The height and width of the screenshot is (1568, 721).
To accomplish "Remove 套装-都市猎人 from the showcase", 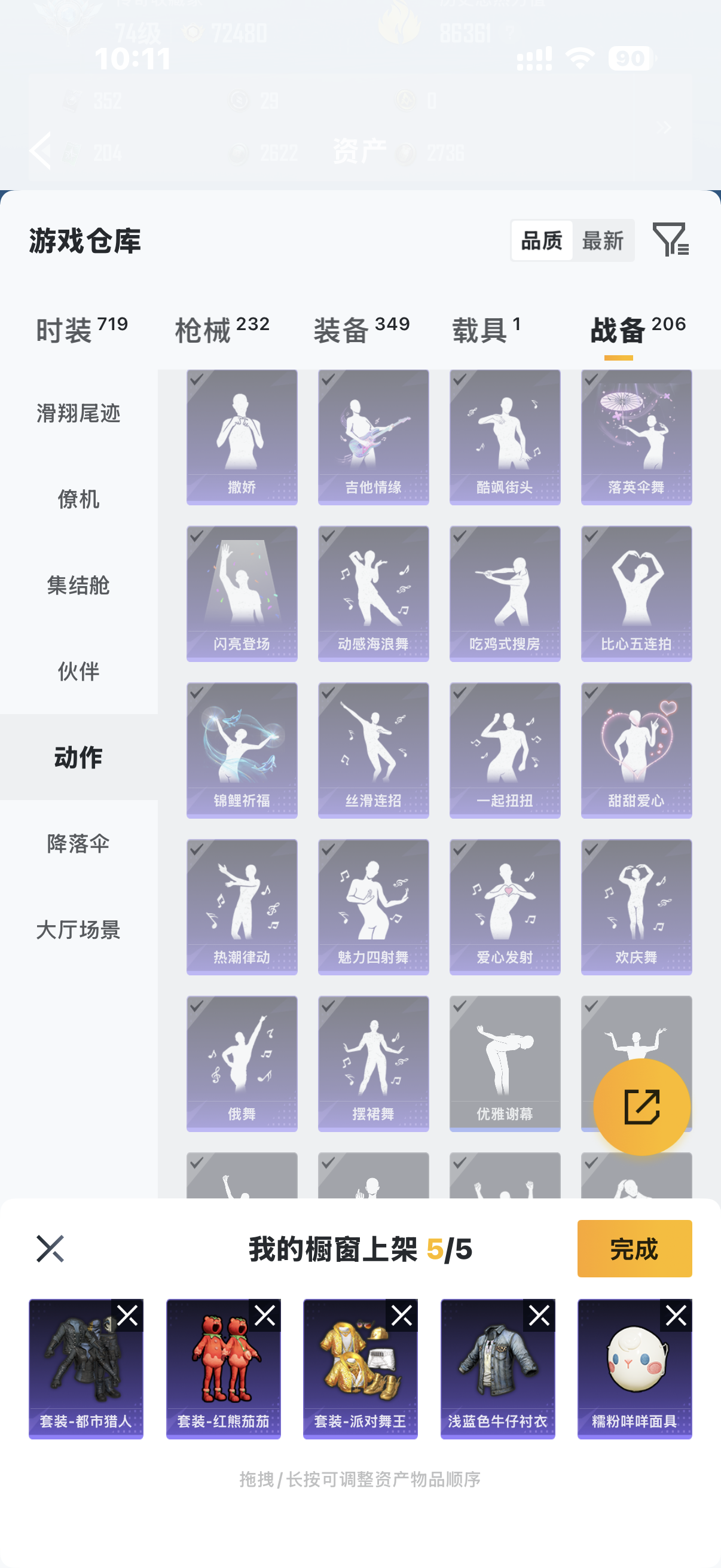I will pos(128,1316).
